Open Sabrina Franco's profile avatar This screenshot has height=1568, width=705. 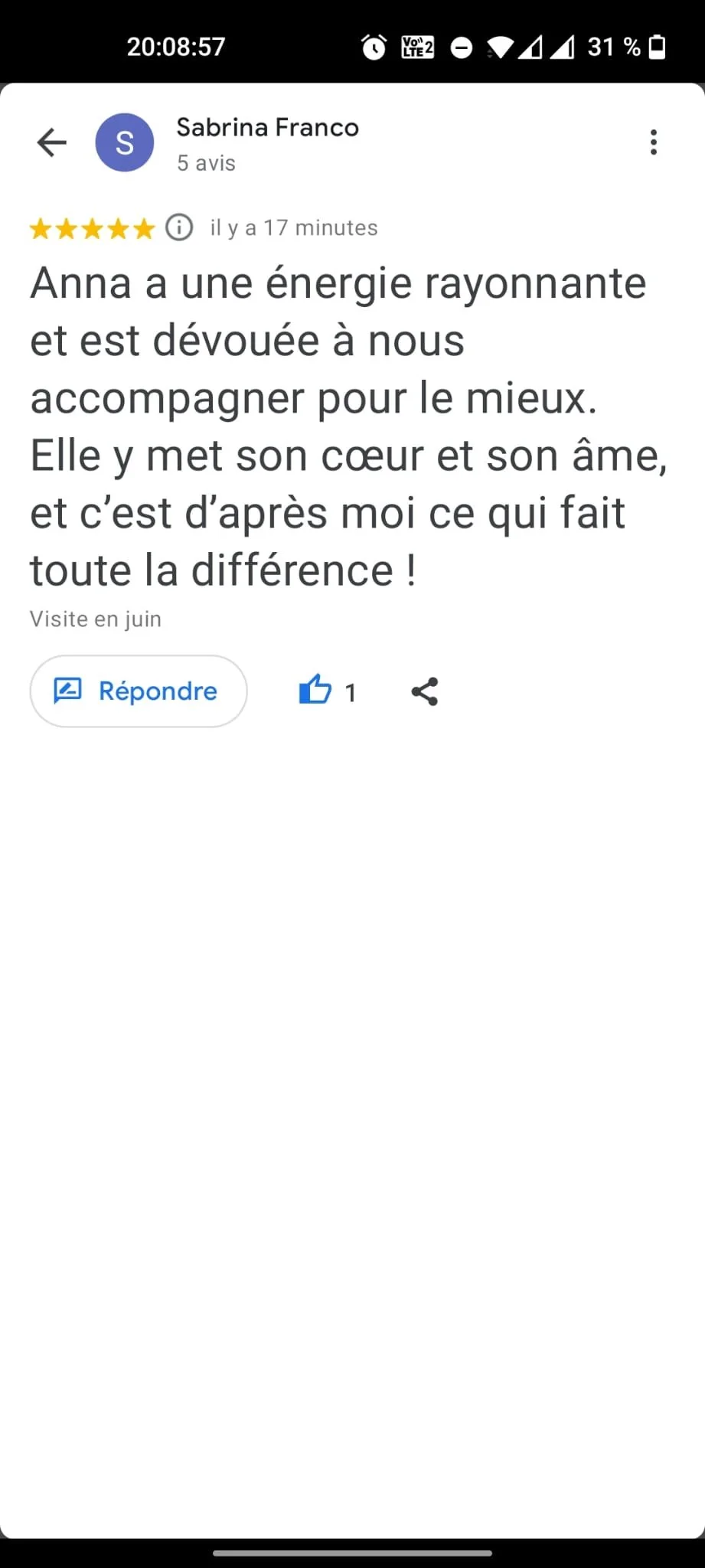click(124, 142)
